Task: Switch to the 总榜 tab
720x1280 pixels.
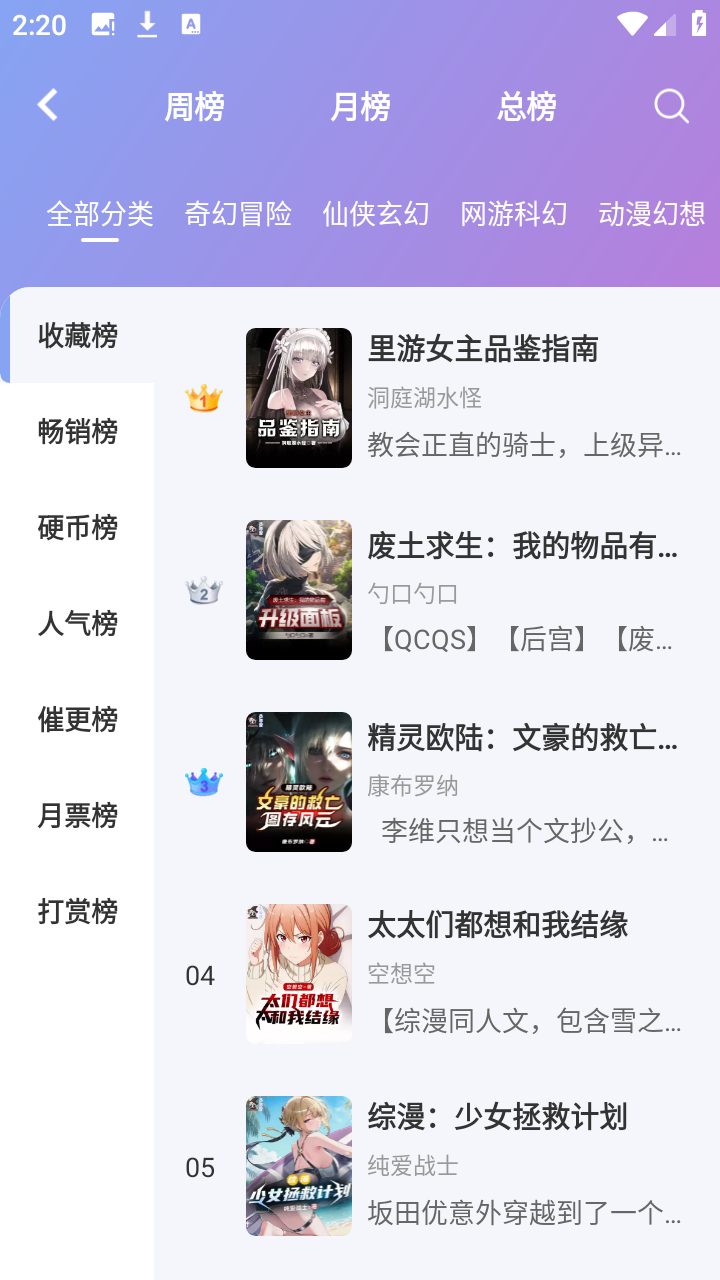Action: [527, 104]
